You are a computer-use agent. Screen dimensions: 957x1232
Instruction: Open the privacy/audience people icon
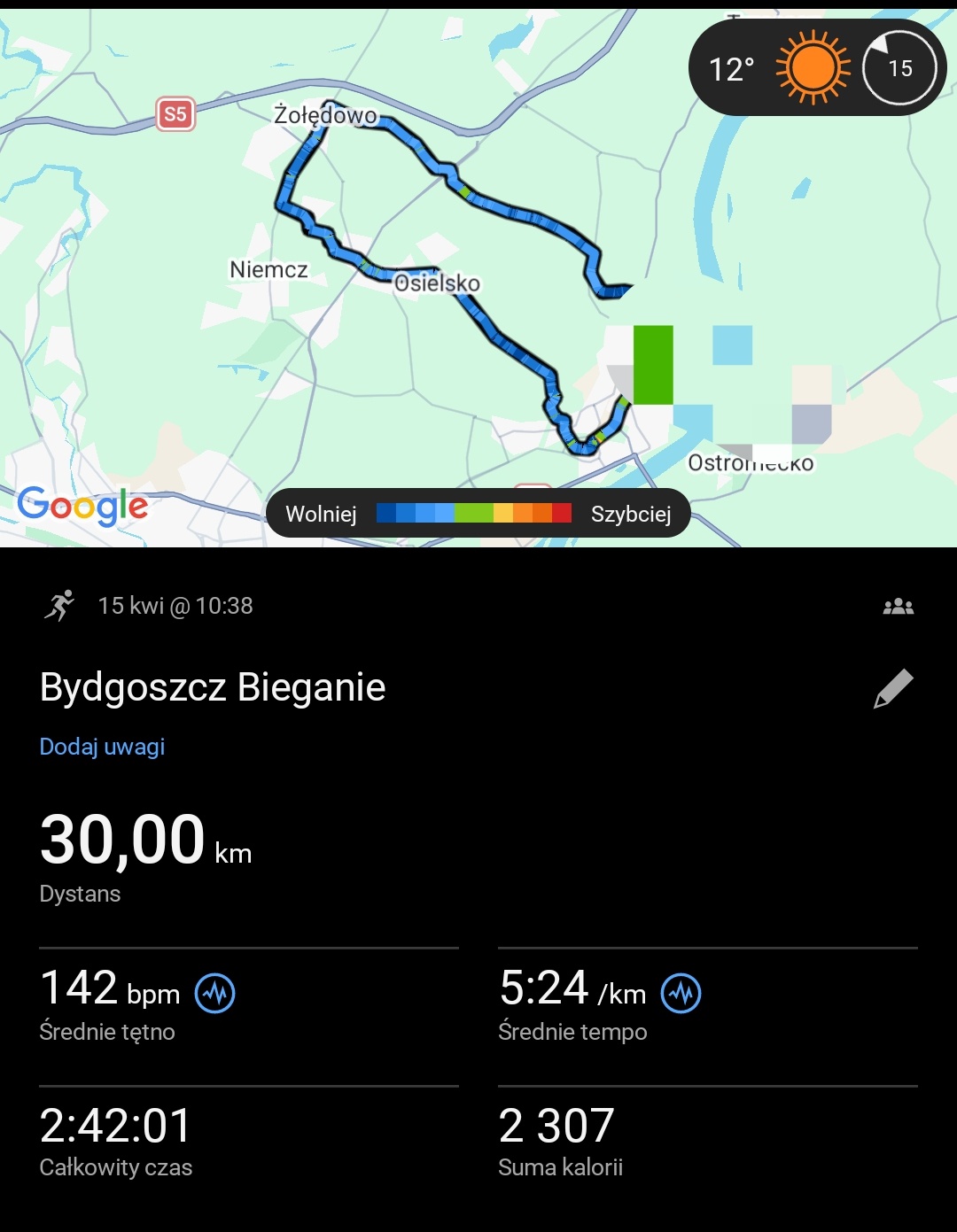click(898, 607)
